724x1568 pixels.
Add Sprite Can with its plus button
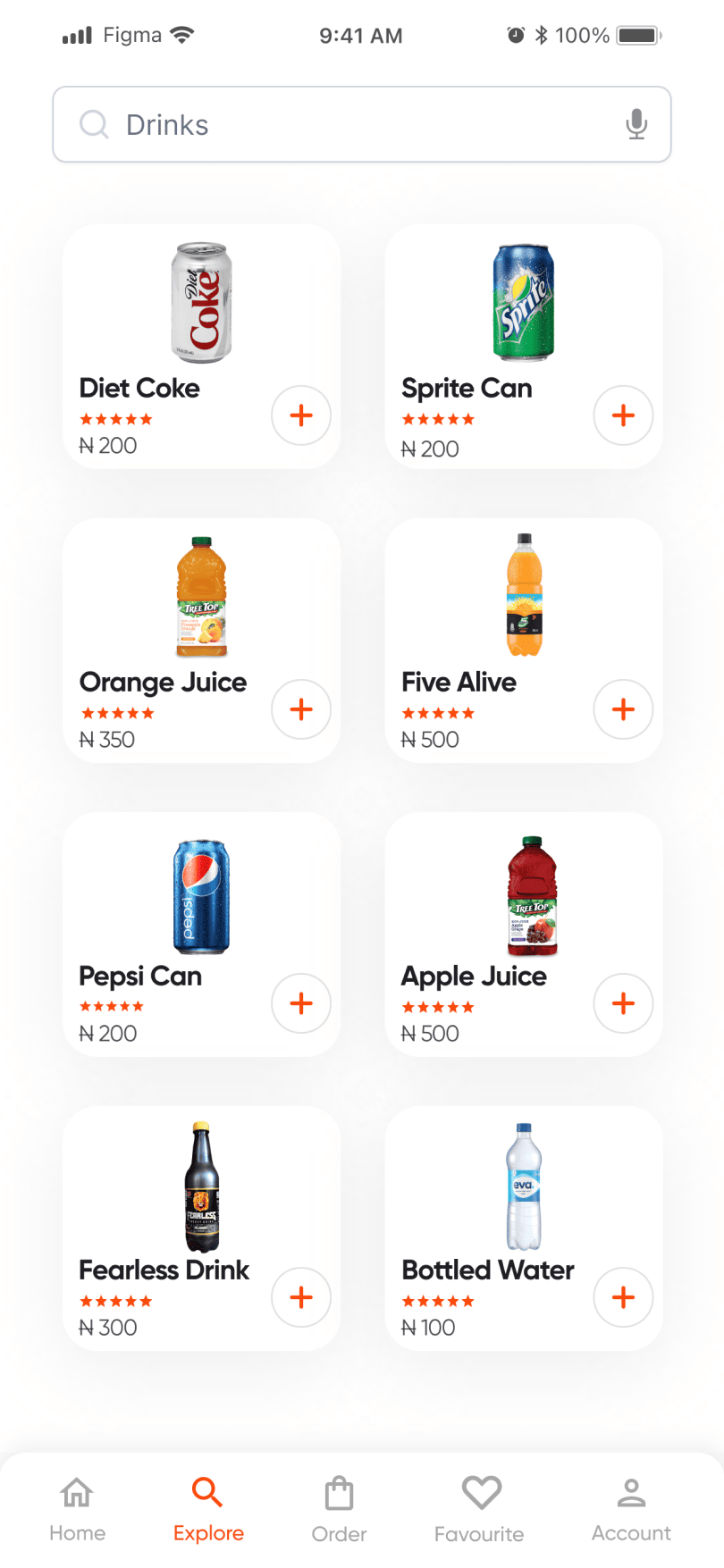623,415
